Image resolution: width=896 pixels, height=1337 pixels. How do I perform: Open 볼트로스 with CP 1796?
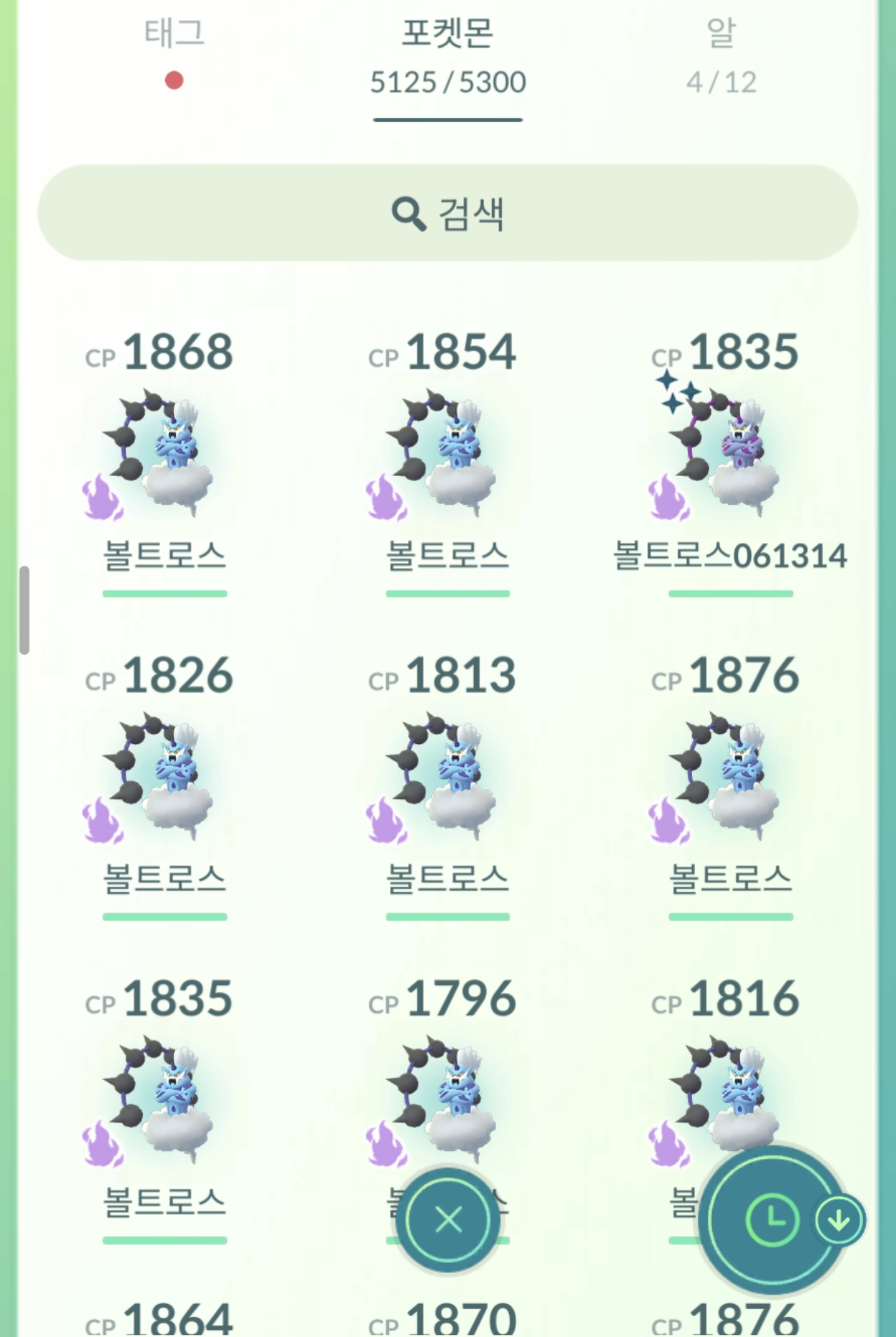(447, 1077)
